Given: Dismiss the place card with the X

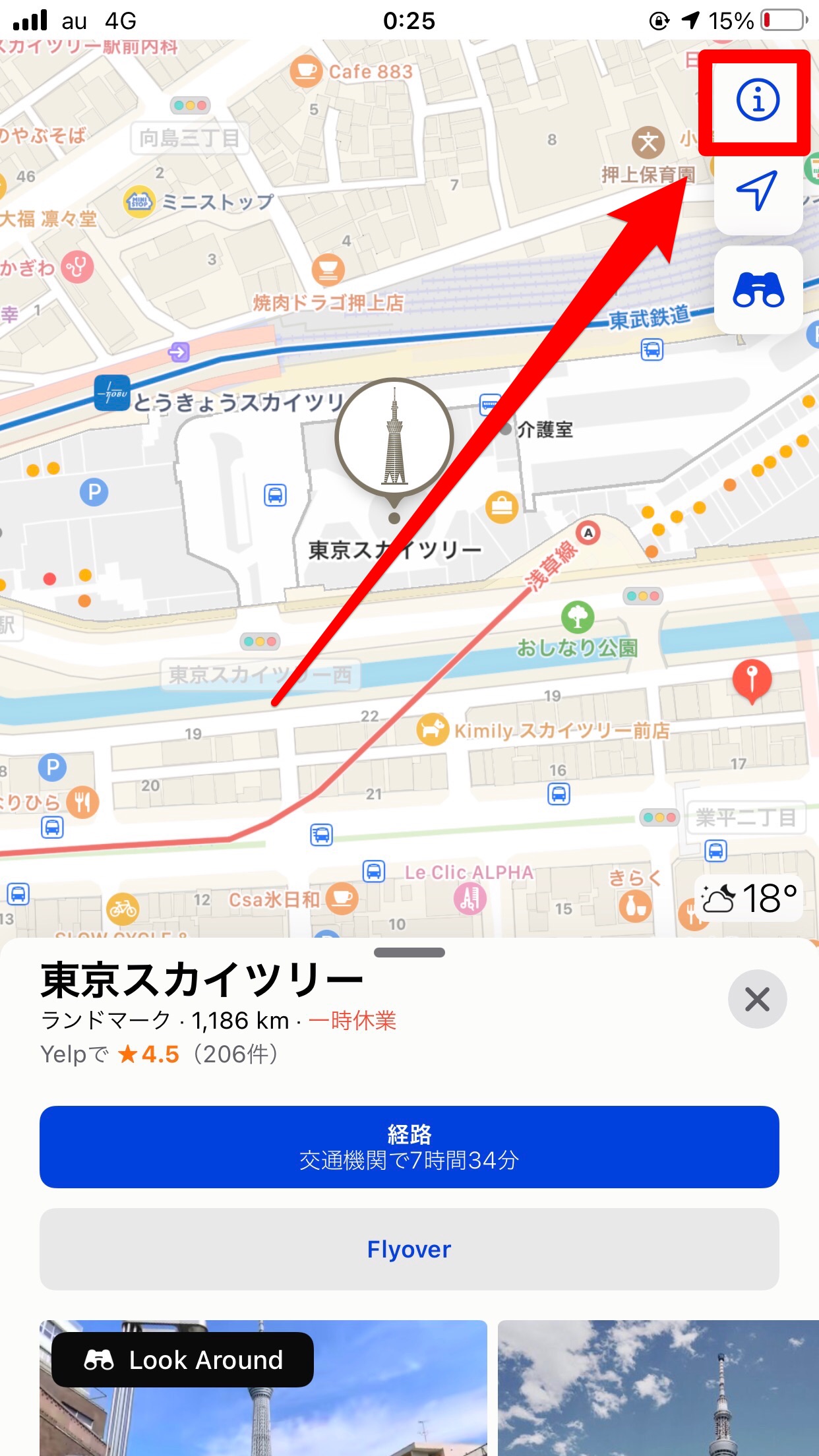Looking at the screenshot, I should pyautogui.click(x=757, y=999).
